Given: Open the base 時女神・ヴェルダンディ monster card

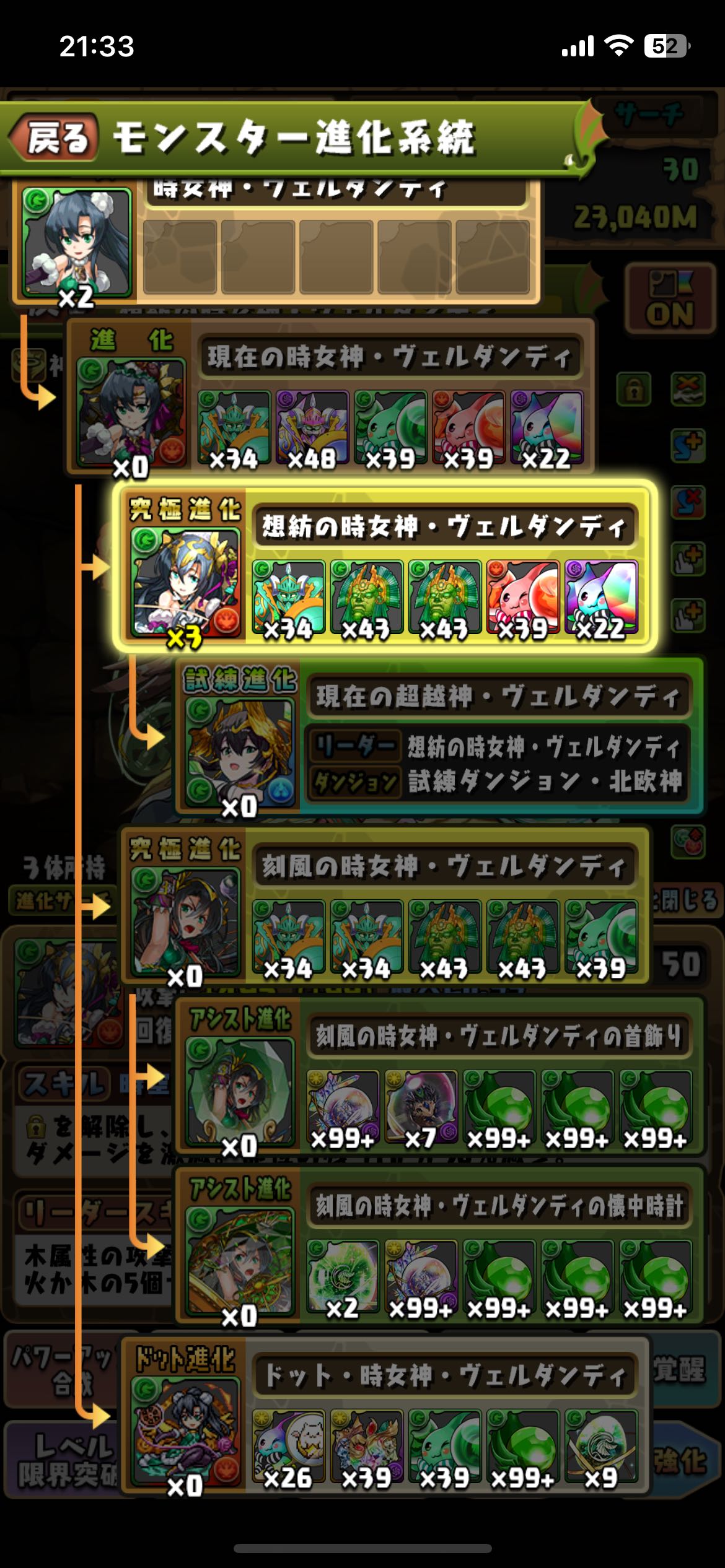Looking at the screenshot, I should pos(77,243).
